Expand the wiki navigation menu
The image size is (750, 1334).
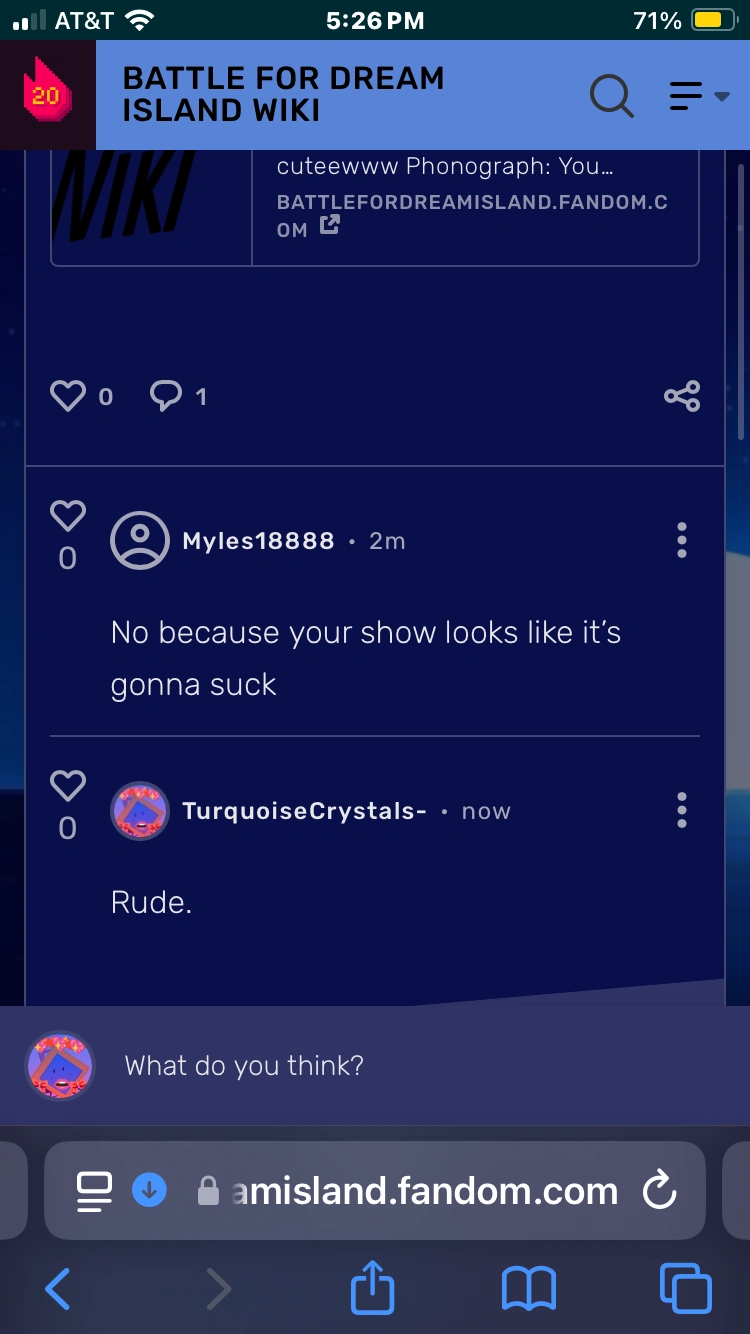699,96
